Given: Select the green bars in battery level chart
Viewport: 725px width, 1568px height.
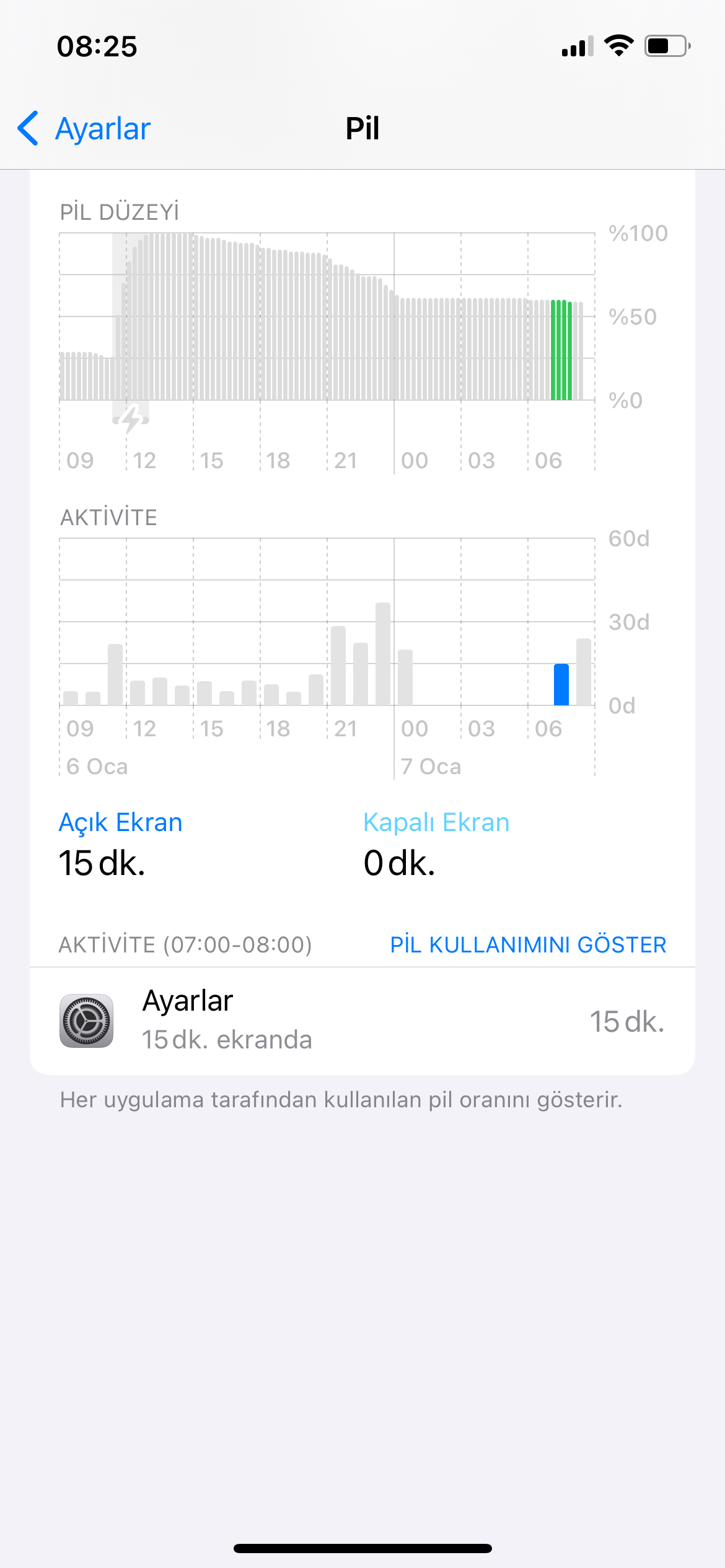Looking at the screenshot, I should pos(561,350).
